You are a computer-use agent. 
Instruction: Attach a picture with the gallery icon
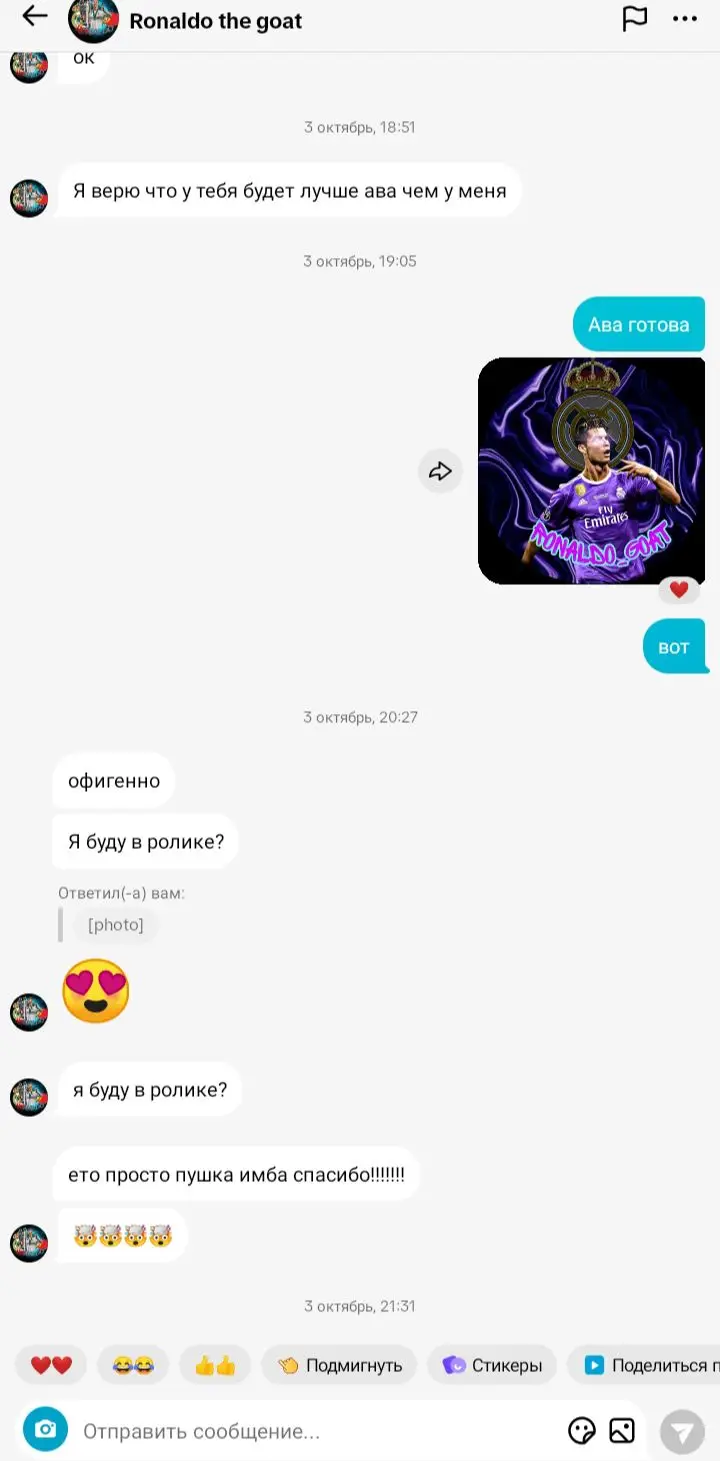click(x=622, y=1431)
